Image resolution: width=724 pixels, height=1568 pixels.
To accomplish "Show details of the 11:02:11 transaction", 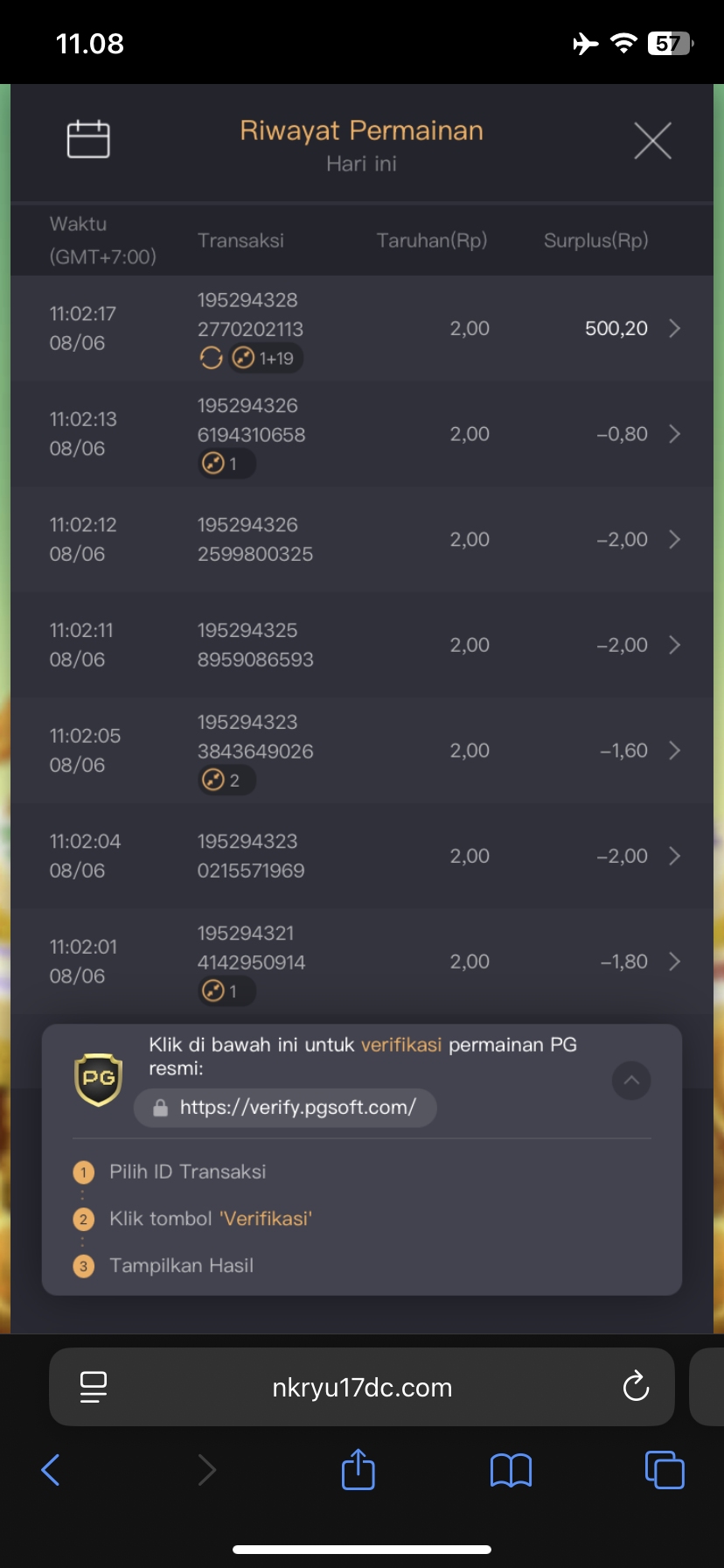I will tap(674, 645).
